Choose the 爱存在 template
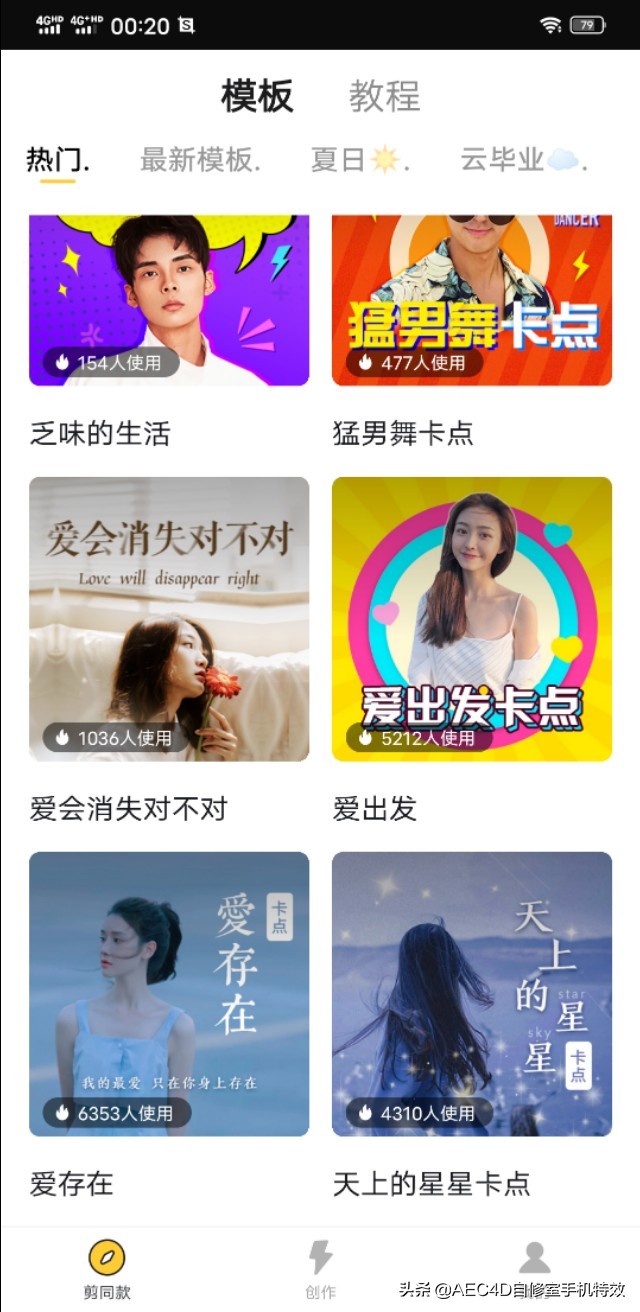 pos(169,994)
